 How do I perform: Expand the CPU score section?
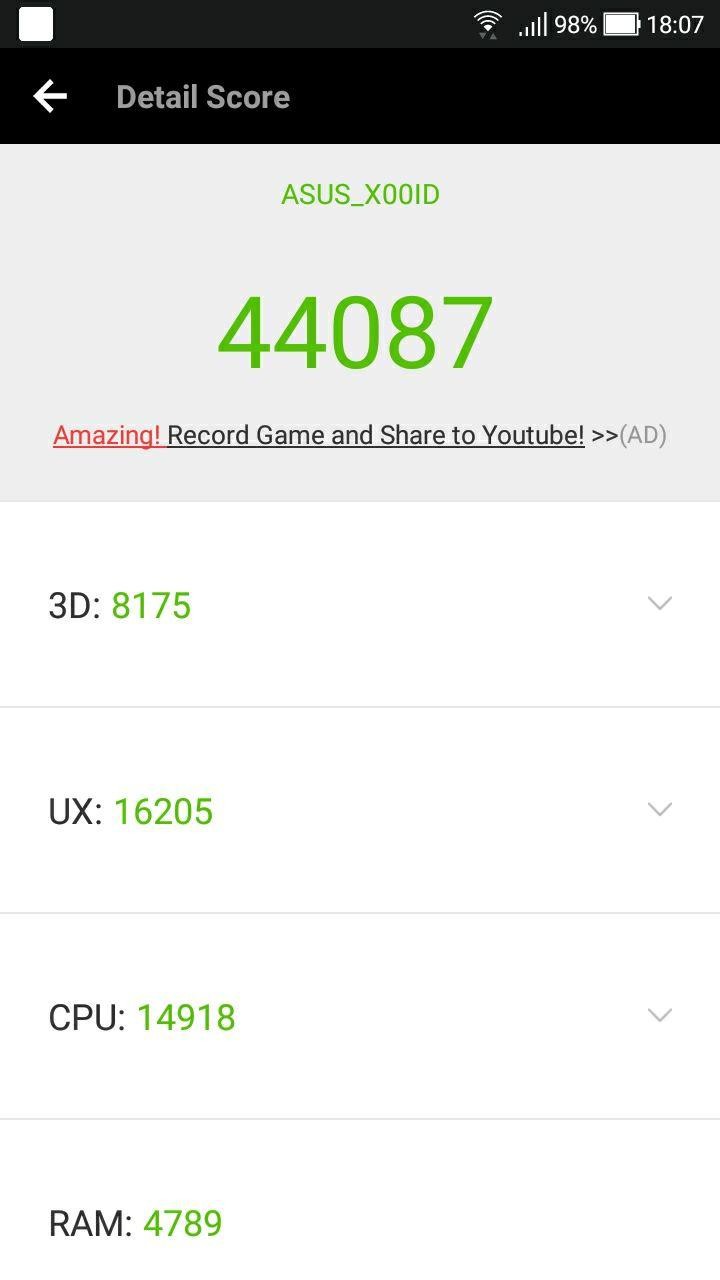pos(360,1016)
